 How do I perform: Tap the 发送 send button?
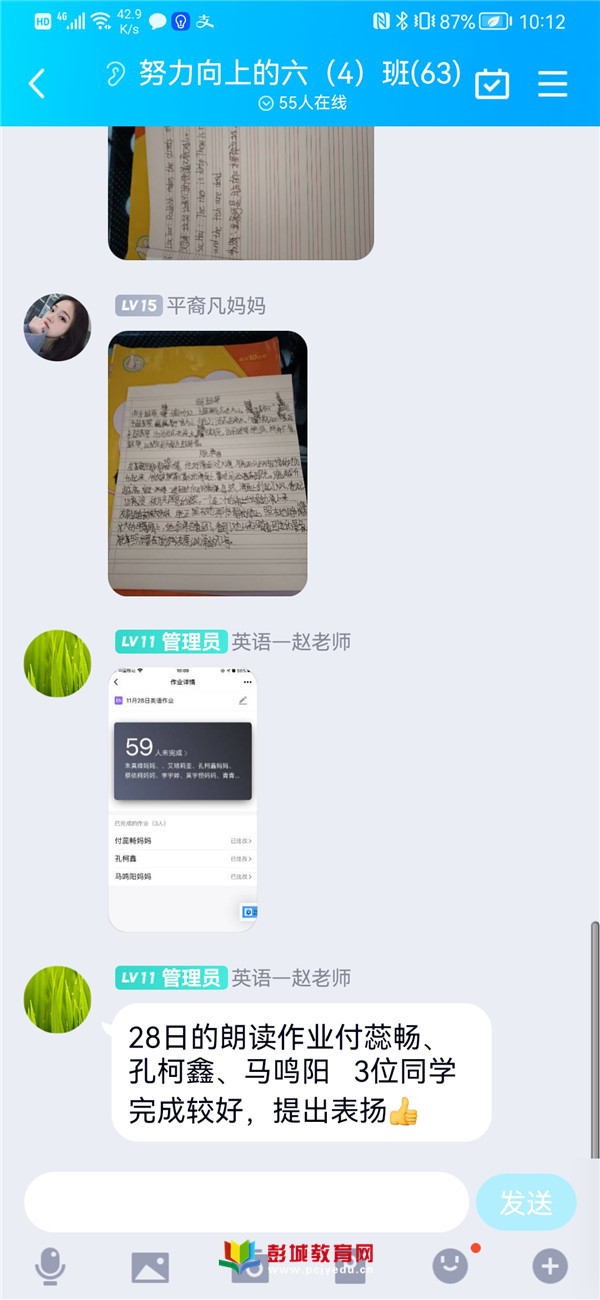tap(526, 1203)
